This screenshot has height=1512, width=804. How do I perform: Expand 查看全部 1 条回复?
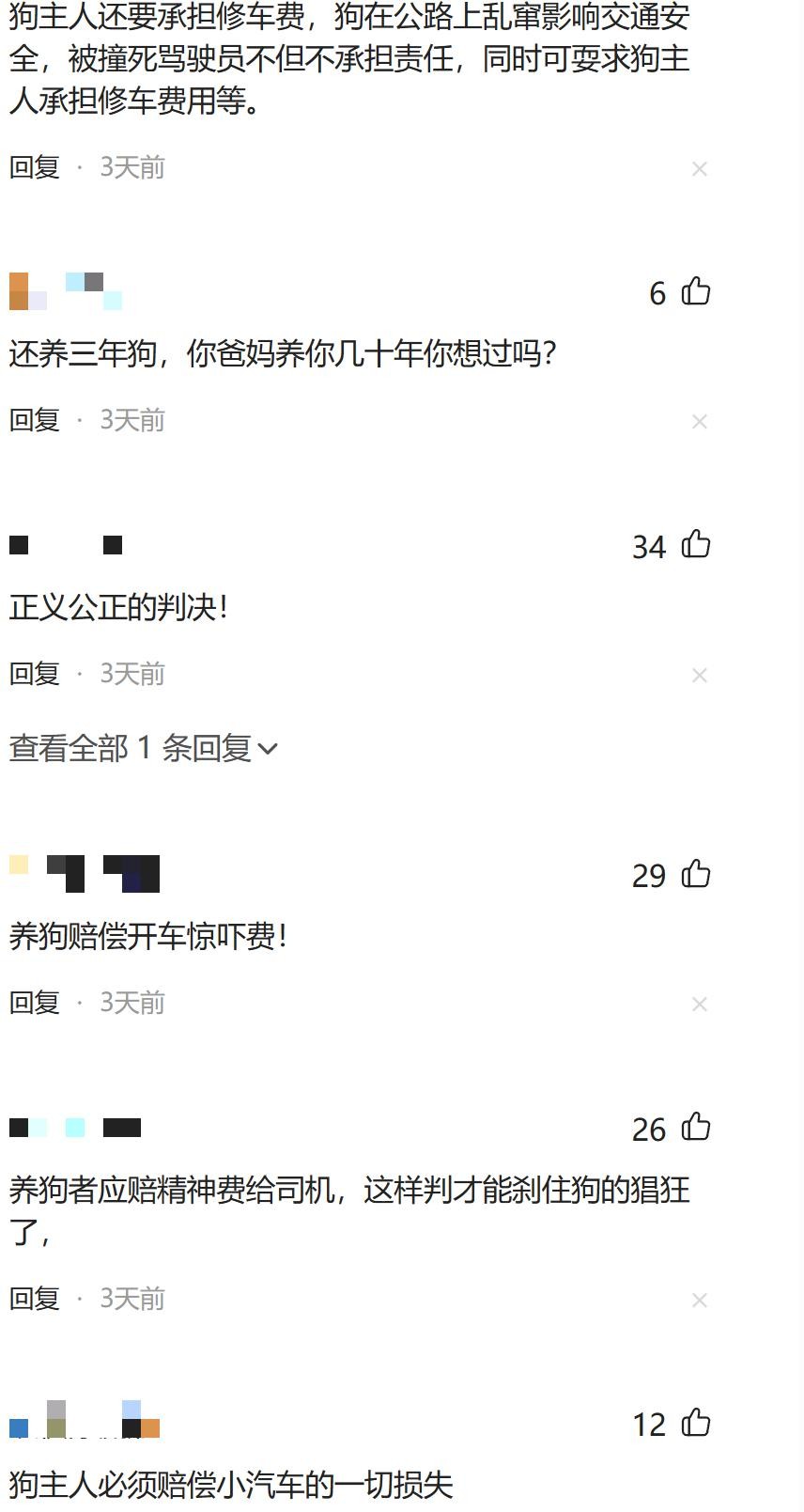(143, 748)
